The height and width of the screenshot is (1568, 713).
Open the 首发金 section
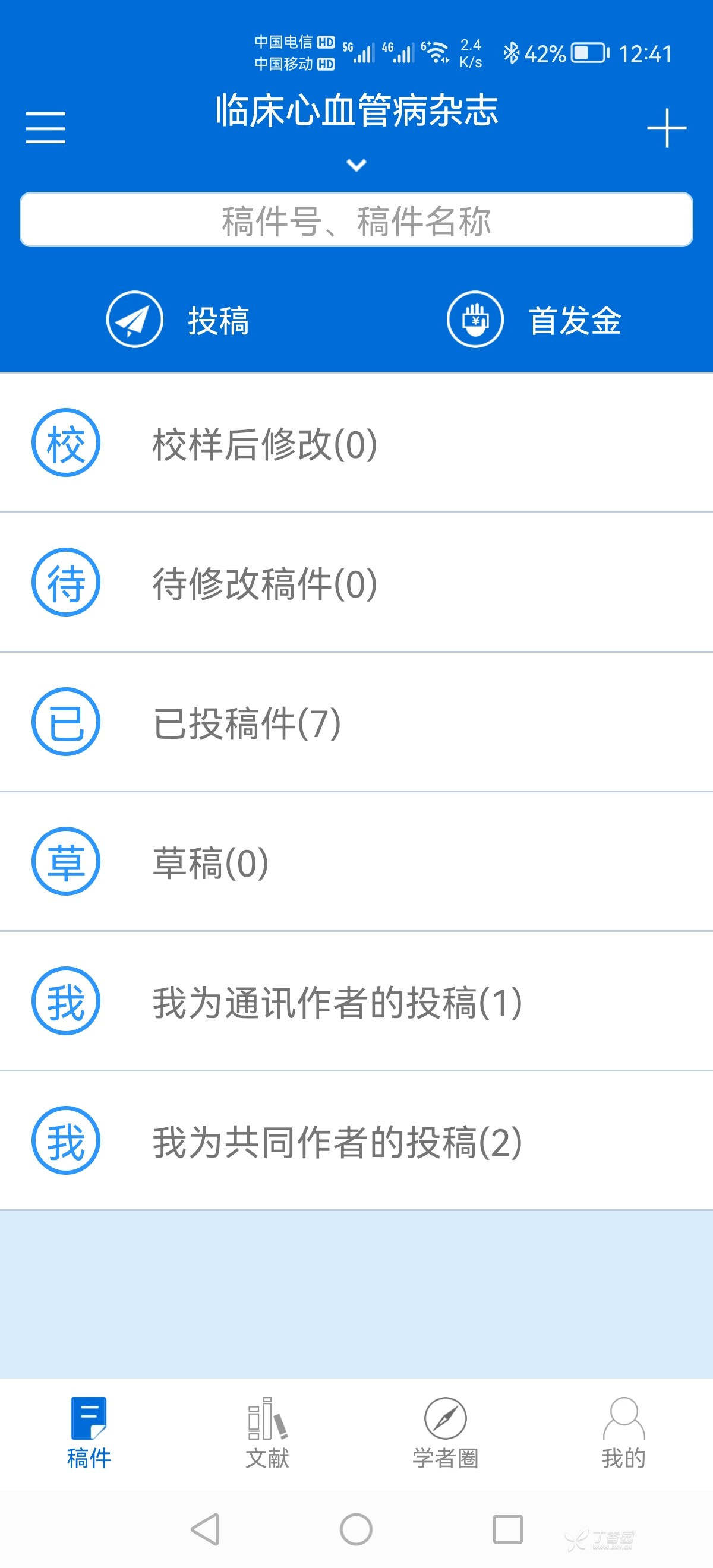coord(534,320)
